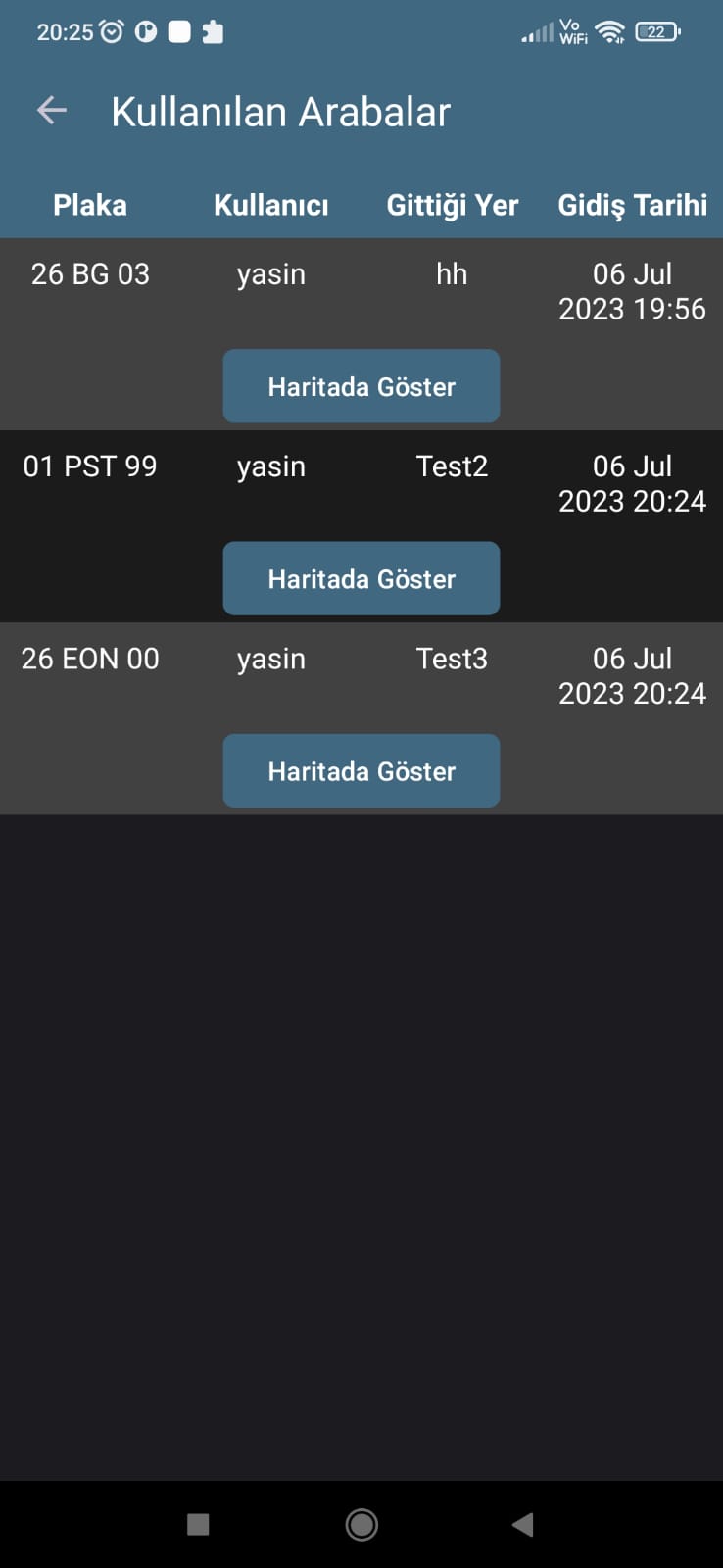Tap the system home button

(361, 1524)
